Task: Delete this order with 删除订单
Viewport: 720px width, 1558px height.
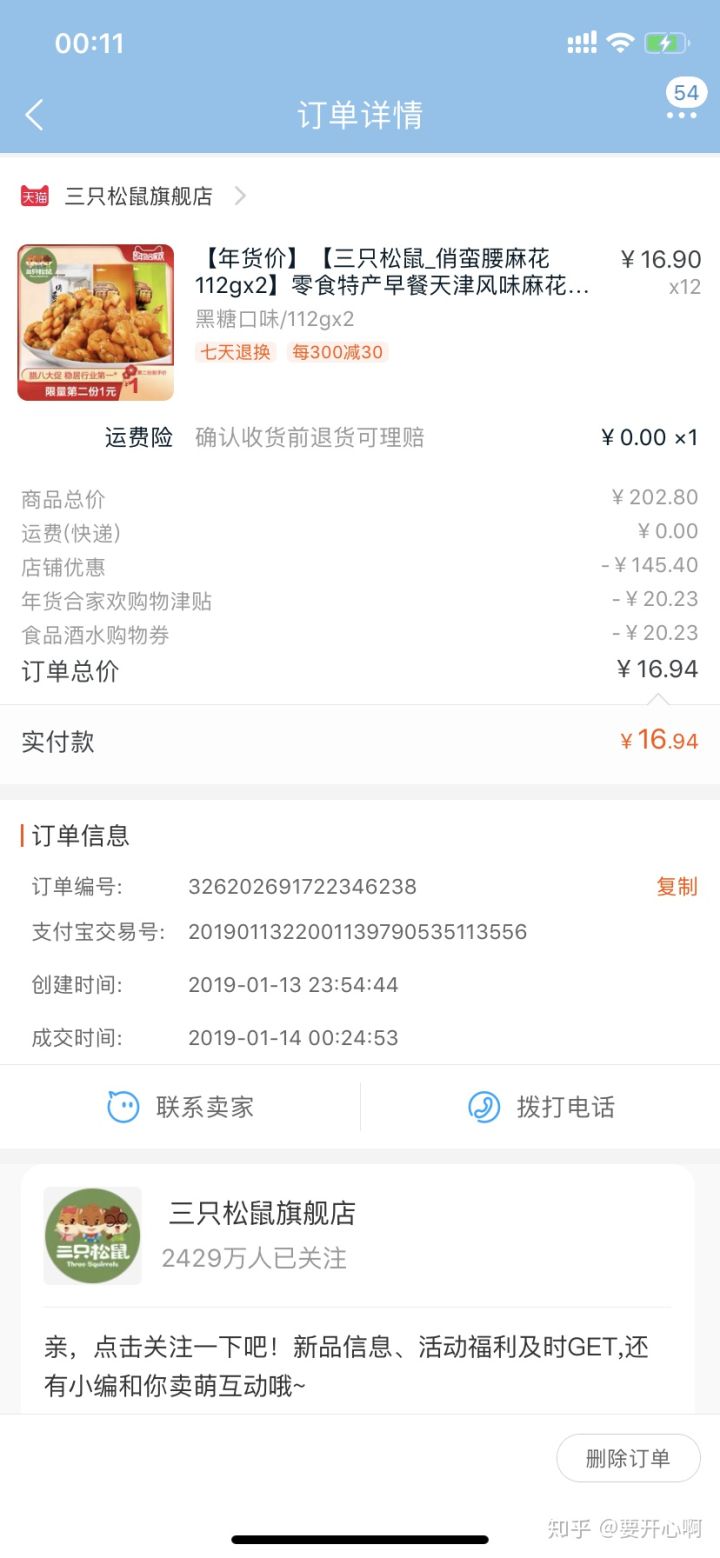Action: (628, 1458)
